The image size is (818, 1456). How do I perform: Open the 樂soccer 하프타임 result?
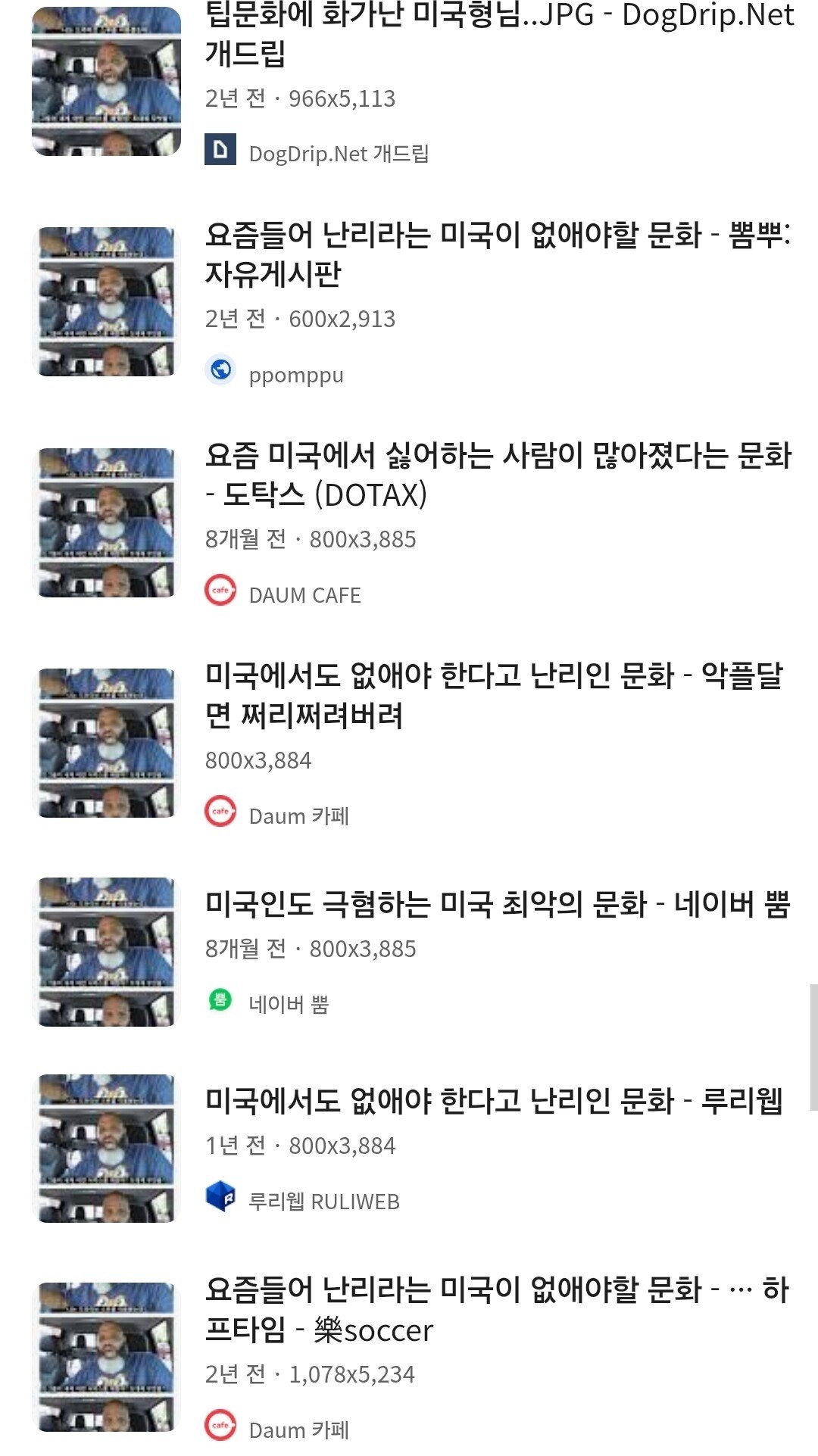(x=497, y=1309)
